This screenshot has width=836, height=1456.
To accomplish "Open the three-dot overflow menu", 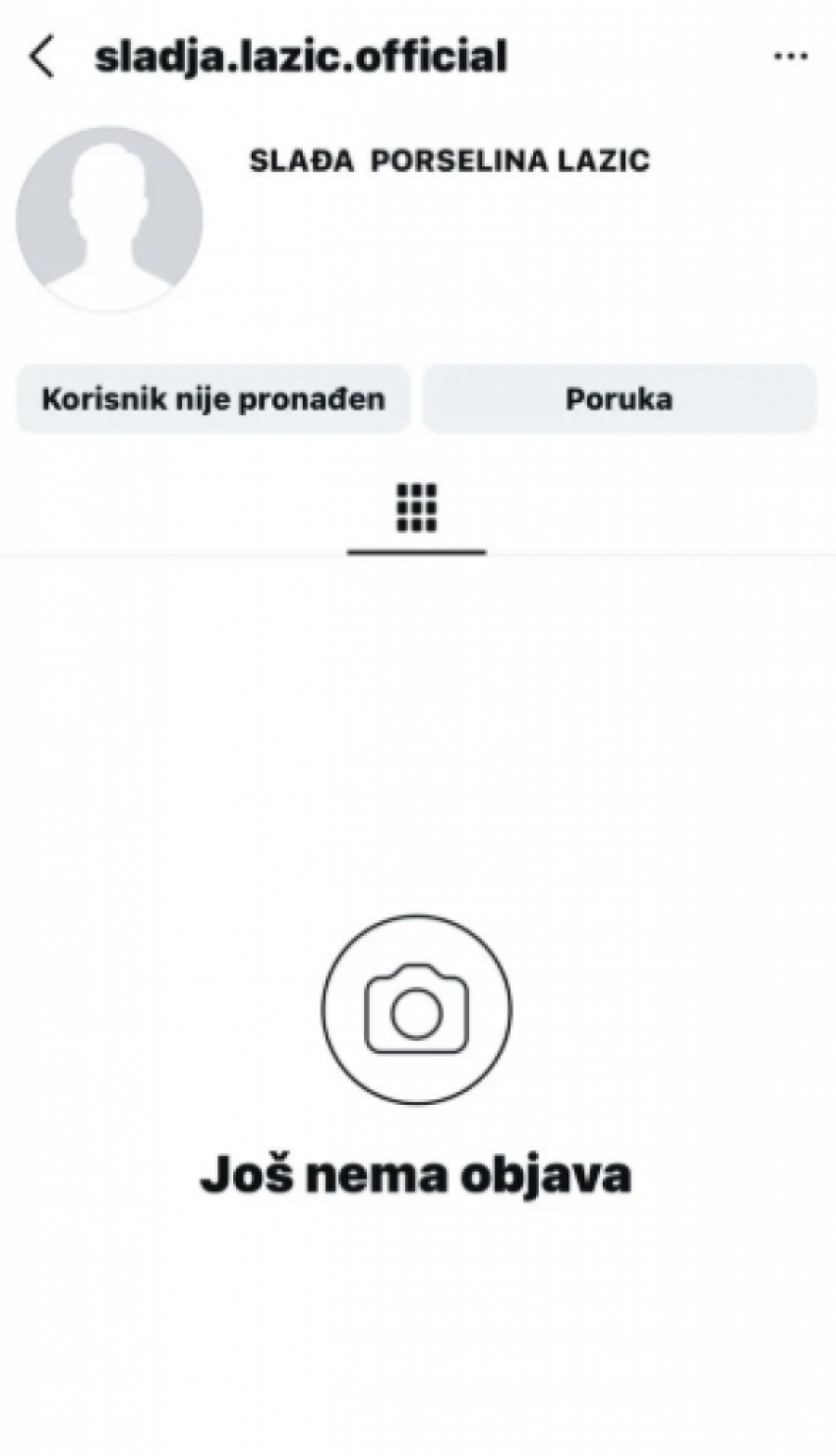I will click(790, 57).
